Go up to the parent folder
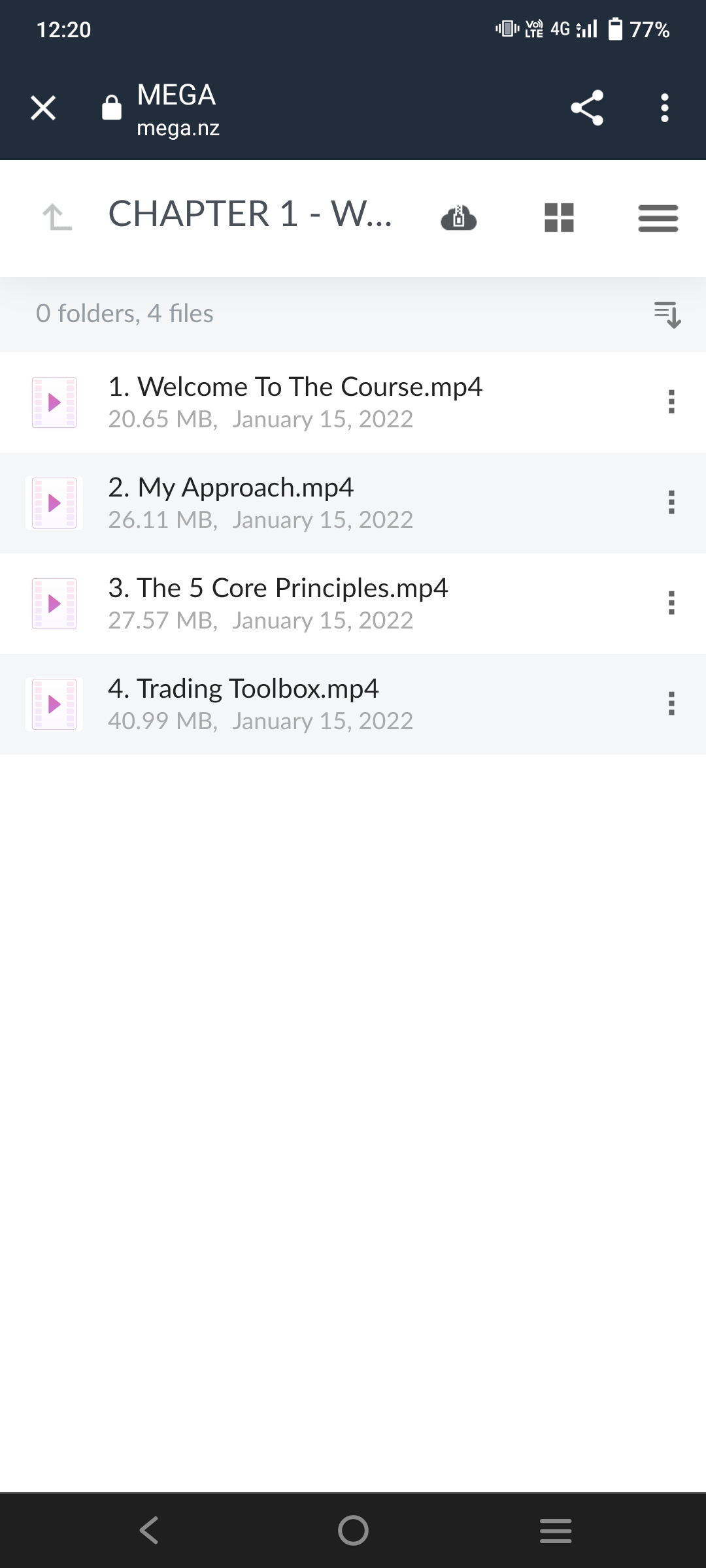This screenshot has height=1568, width=706. (58, 217)
